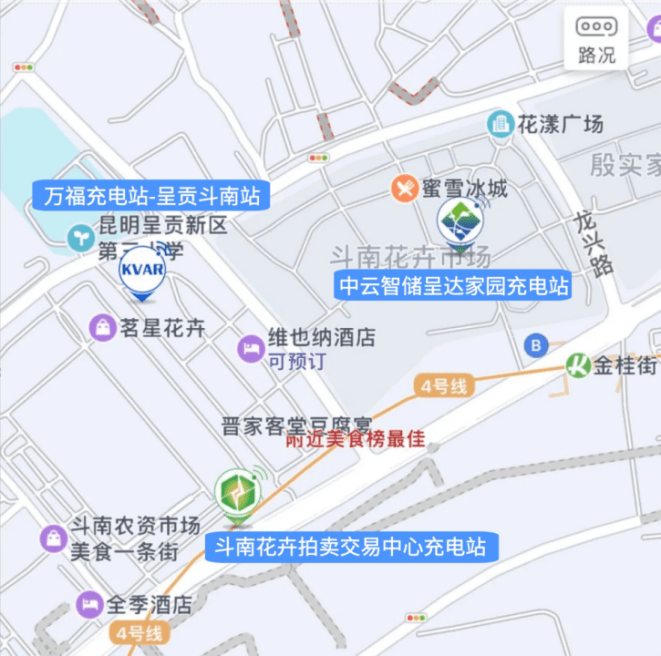The width and height of the screenshot is (661, 656).
Task: View the 维也纳酒店 hotel details
Action: click(x=250, y=349)
